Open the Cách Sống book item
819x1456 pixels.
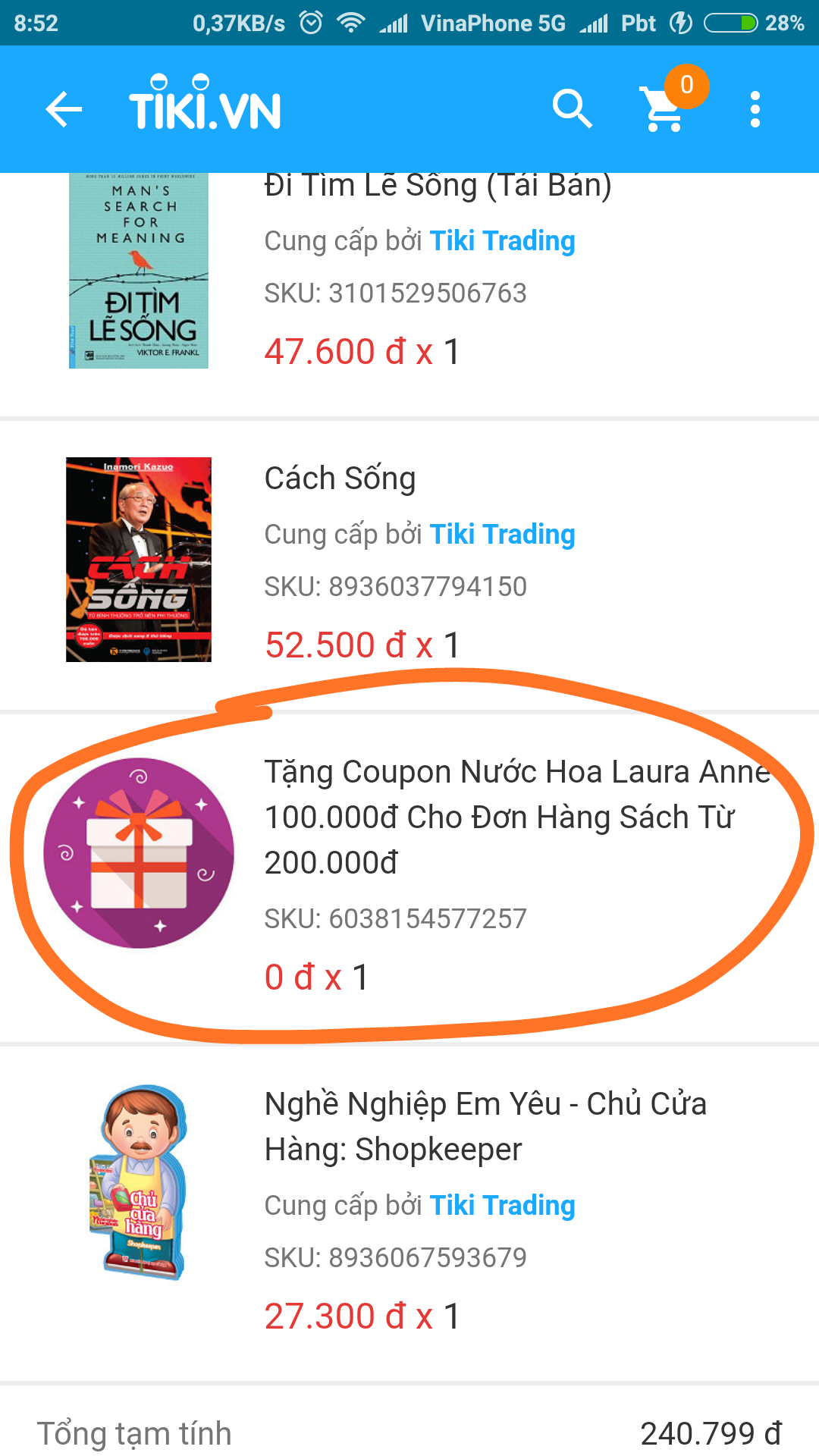click(x=340, y=479)
